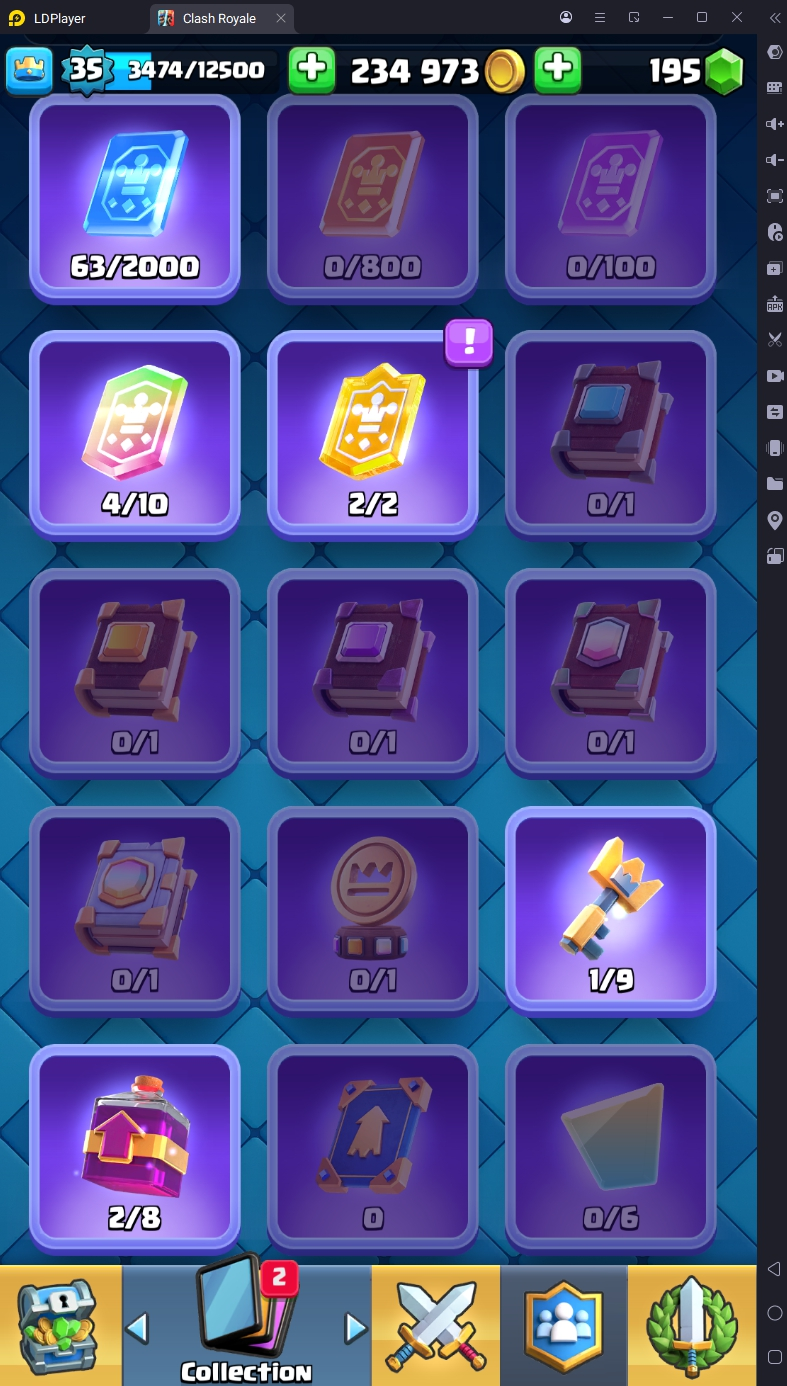Buy gems using the green plus button
Viewport: 787px width, 1386px height.
point(558,70)
